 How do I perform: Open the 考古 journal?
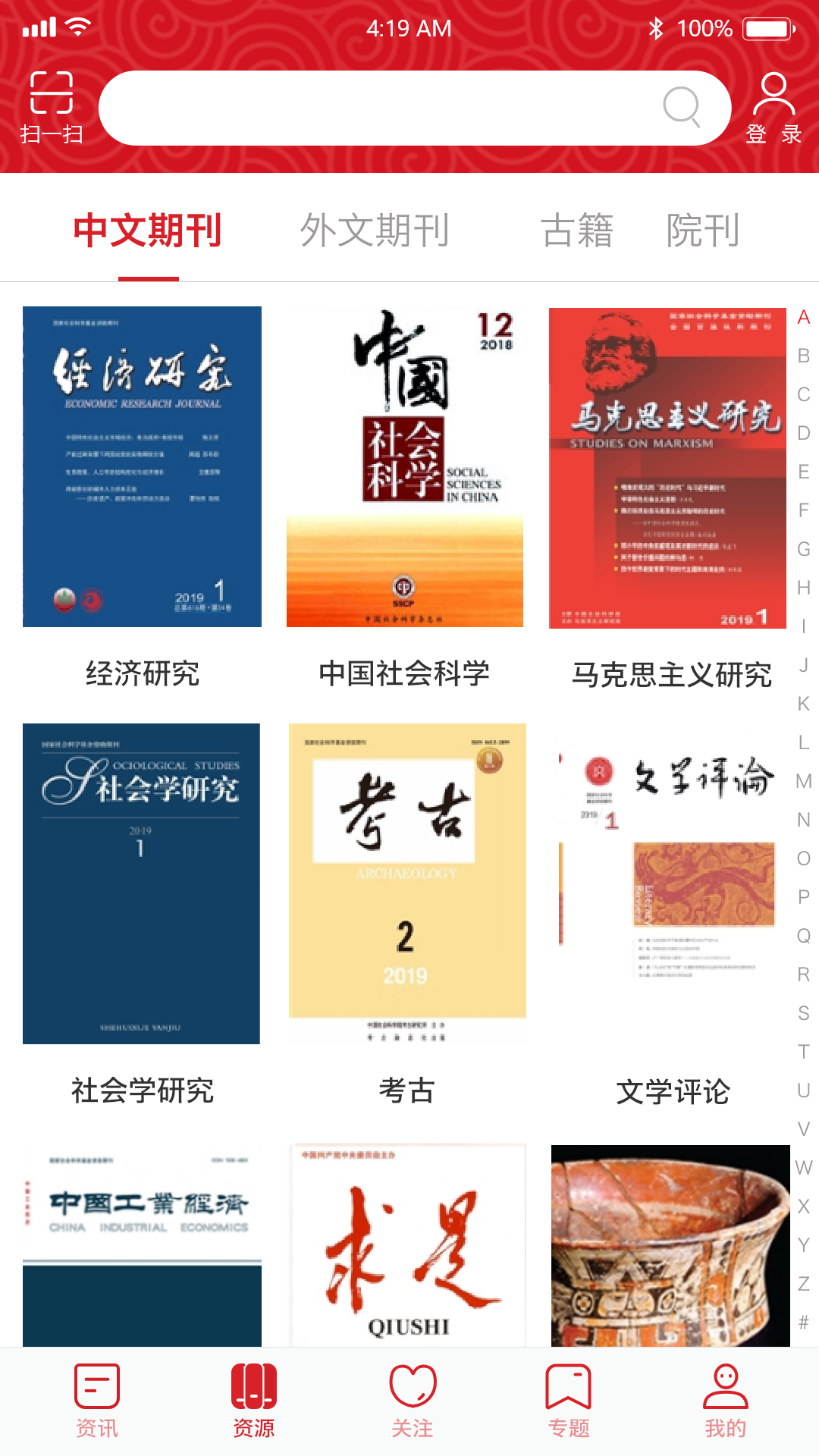click(407, 883)
